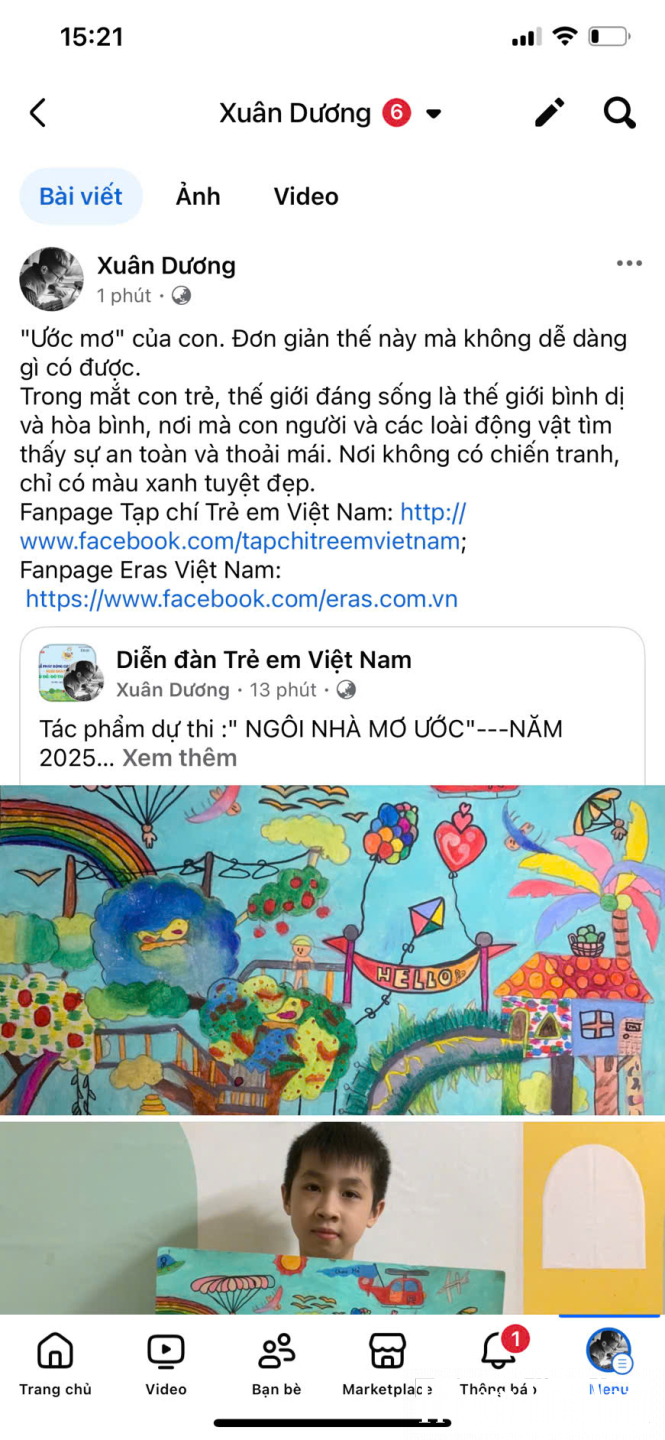Screen dimensions: 665x1440
Task: Open Xuân Dương's profile picture on the post
Action: pos(52,279)
